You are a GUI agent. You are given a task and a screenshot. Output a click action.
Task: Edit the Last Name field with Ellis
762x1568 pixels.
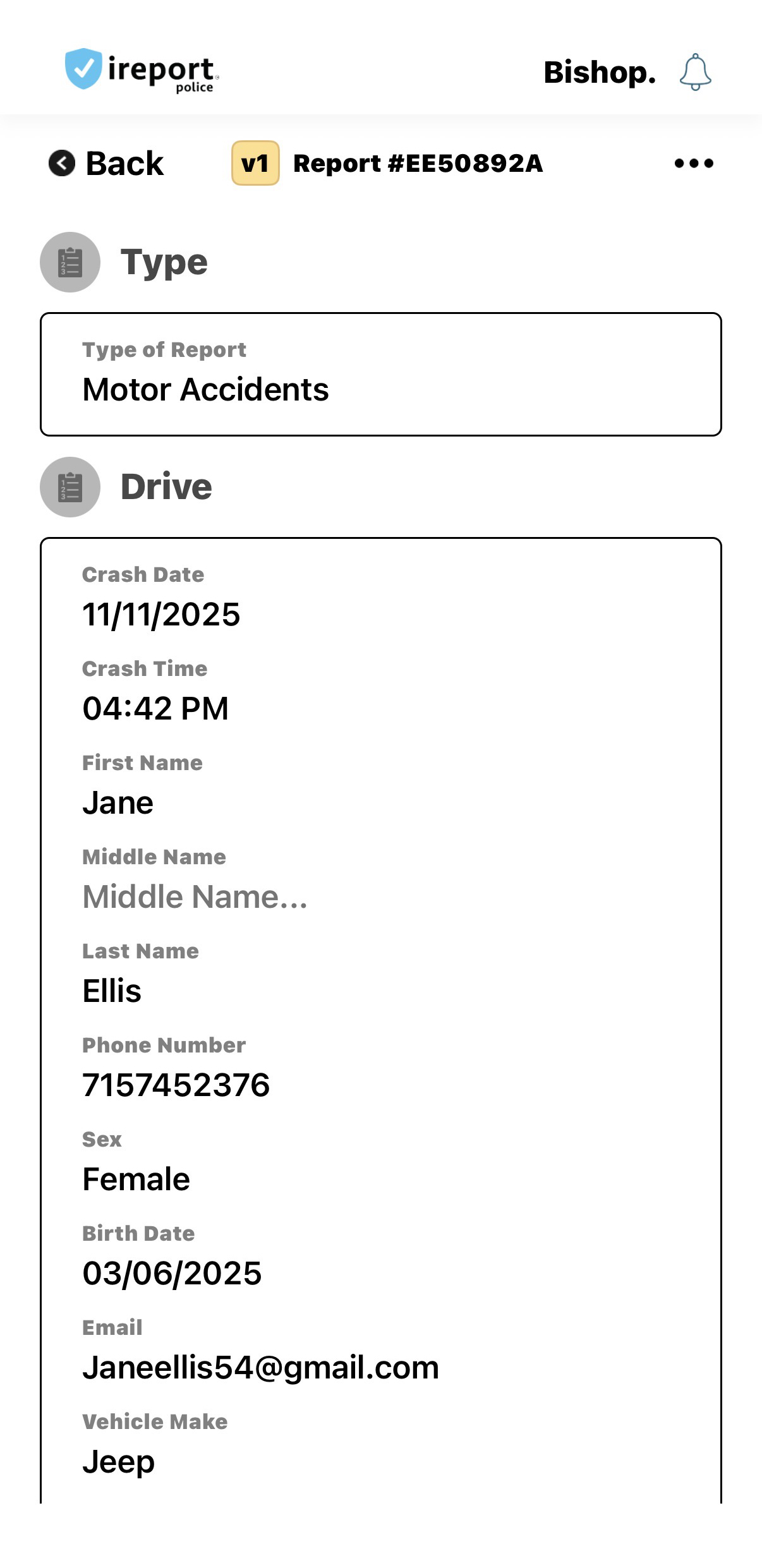[112, 991]
